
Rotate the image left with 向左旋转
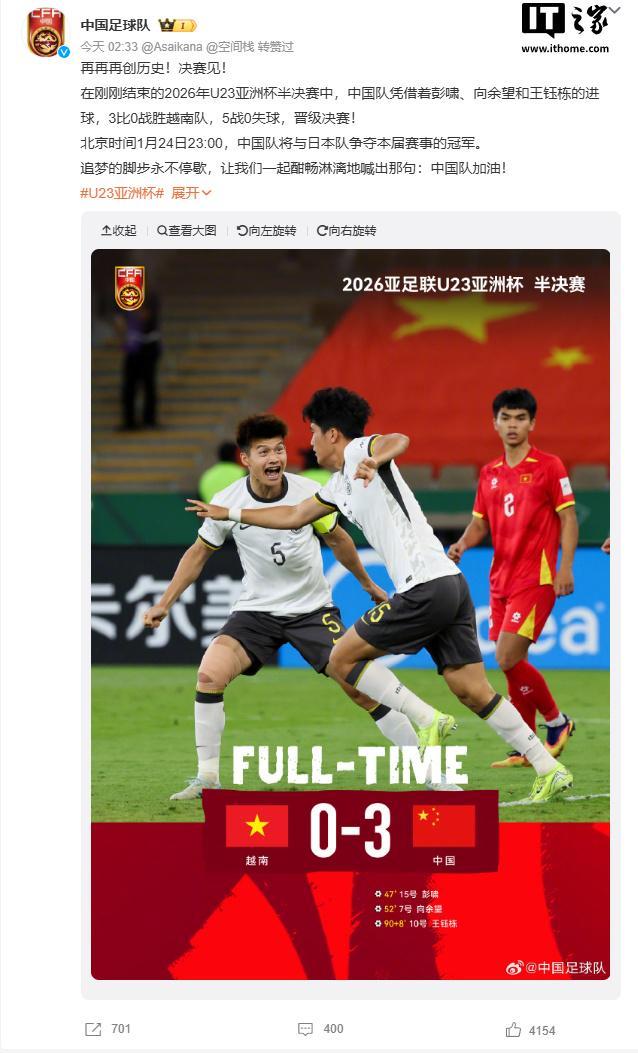(x=266, y=231)
